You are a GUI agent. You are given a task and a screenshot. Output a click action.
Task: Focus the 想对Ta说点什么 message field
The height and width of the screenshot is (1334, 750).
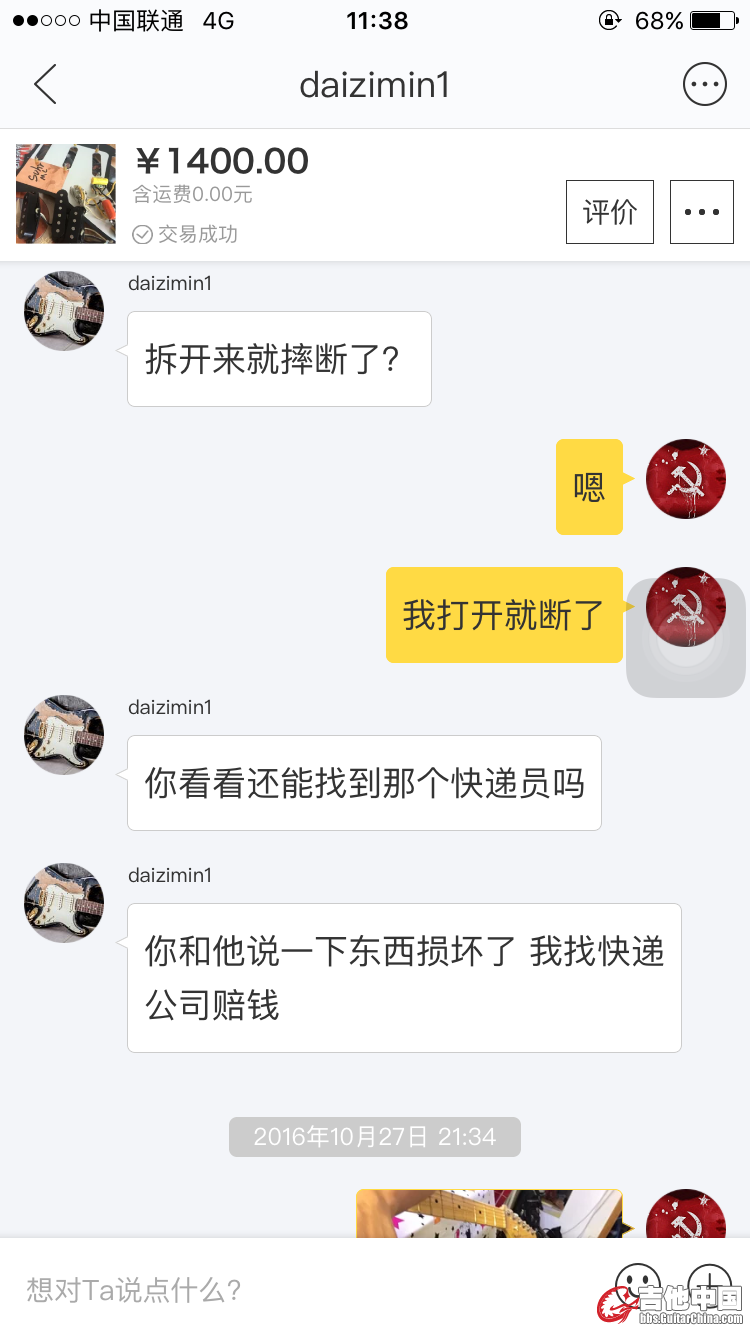tap(300, 1290)
